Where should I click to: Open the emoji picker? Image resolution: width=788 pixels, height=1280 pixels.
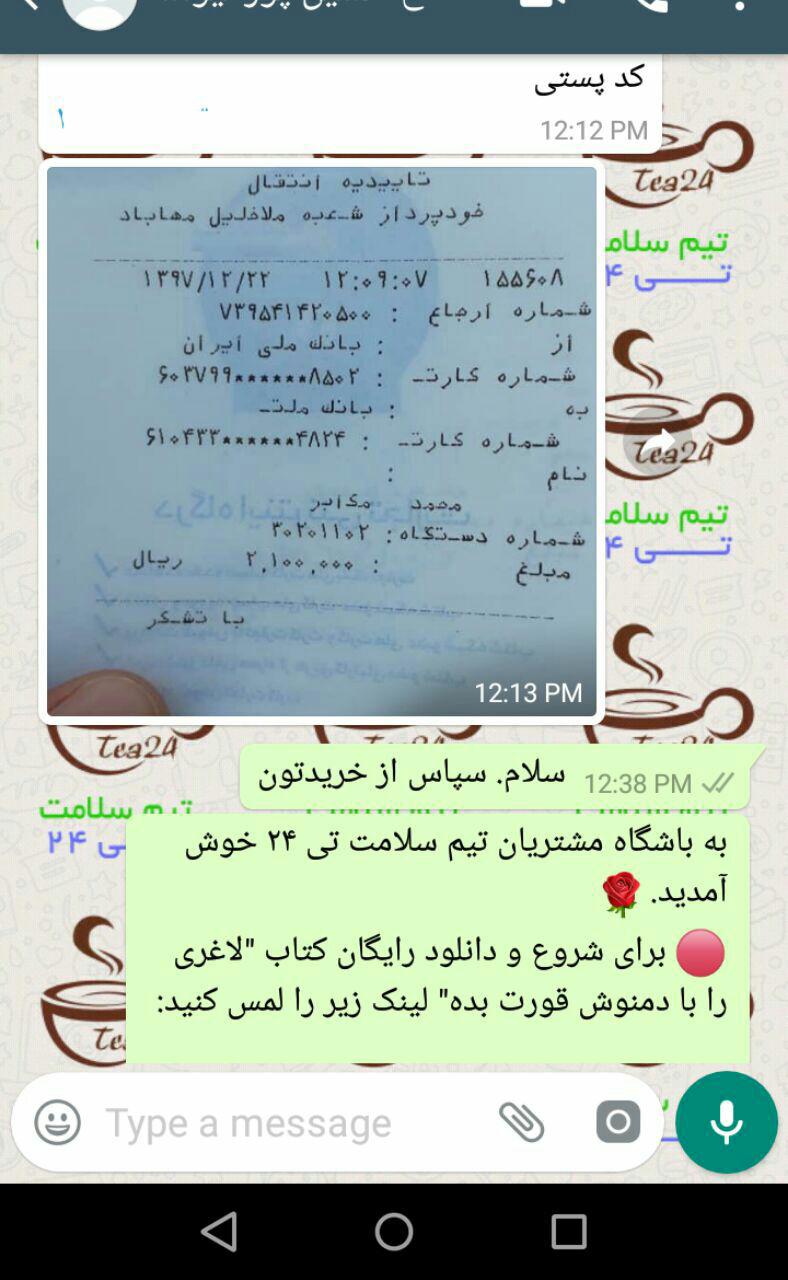pos(58,1122)
